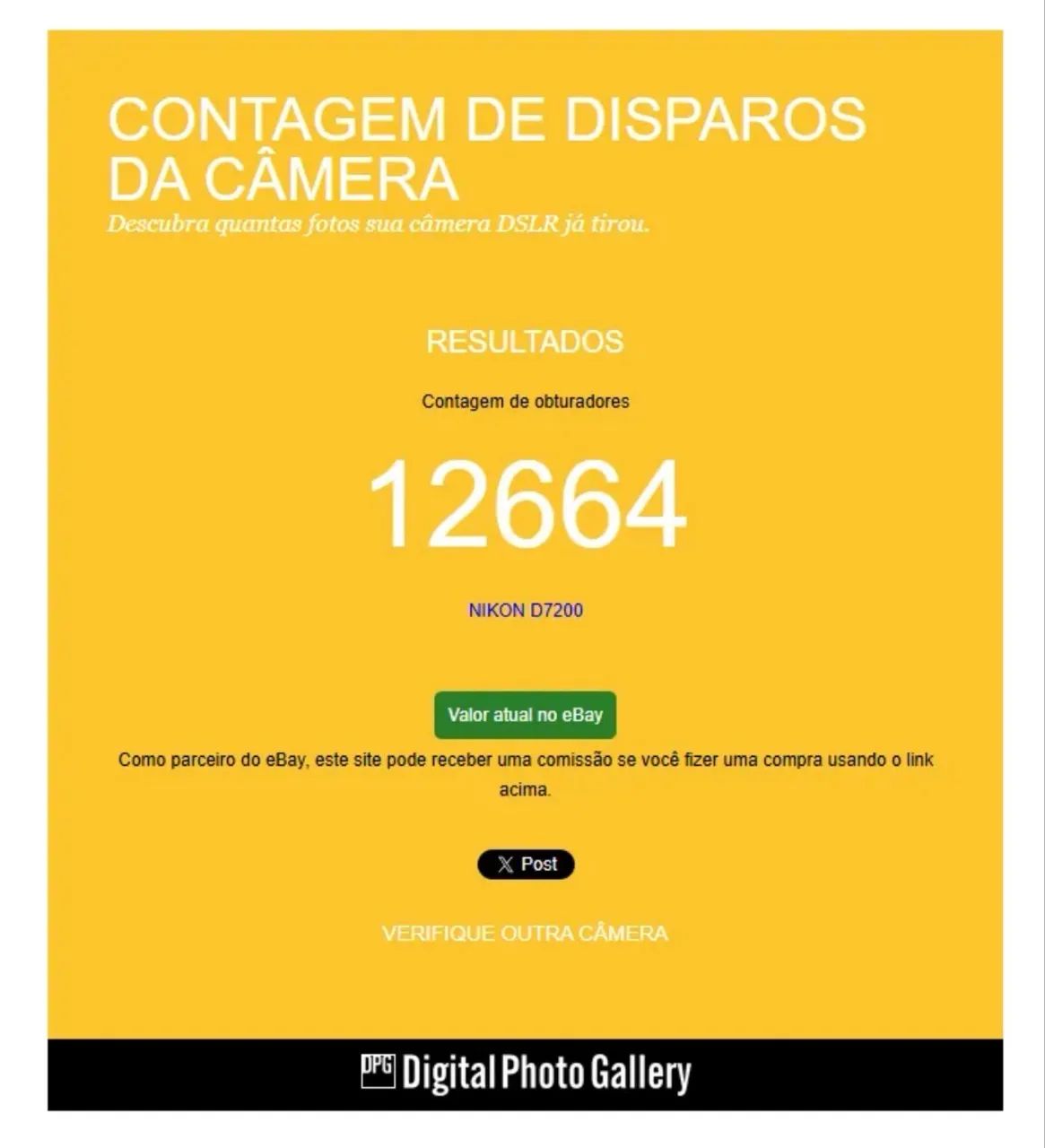Viewport: 1045px width, 1148px height.
Task: Click the green Valor atual no eBay button
Action: tap(525, 715)
